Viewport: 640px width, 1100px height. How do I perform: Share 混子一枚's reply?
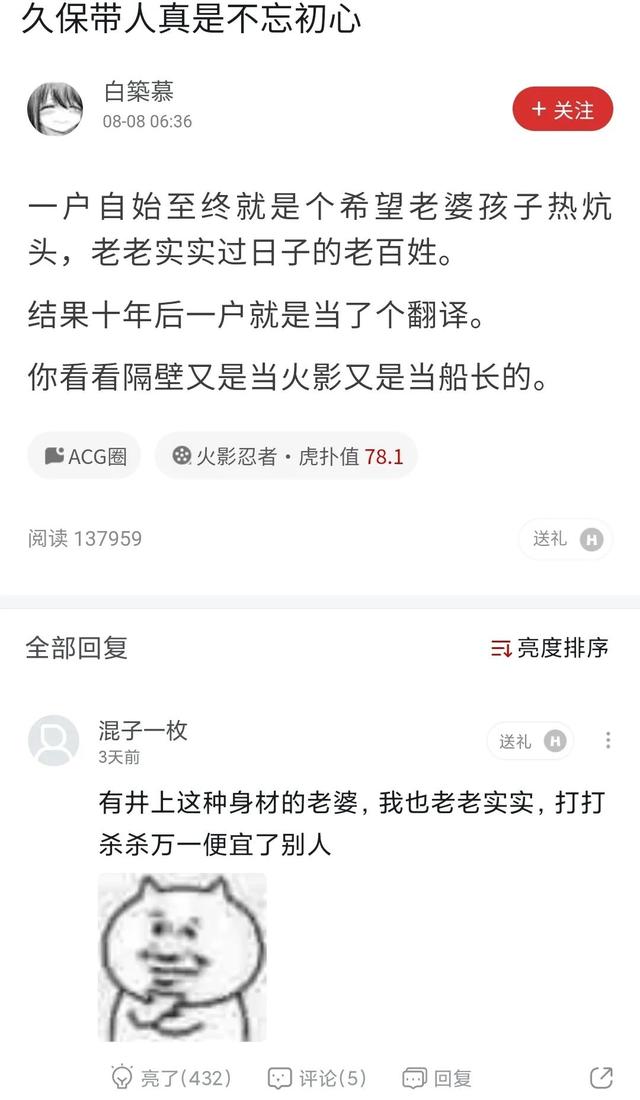601,1077
